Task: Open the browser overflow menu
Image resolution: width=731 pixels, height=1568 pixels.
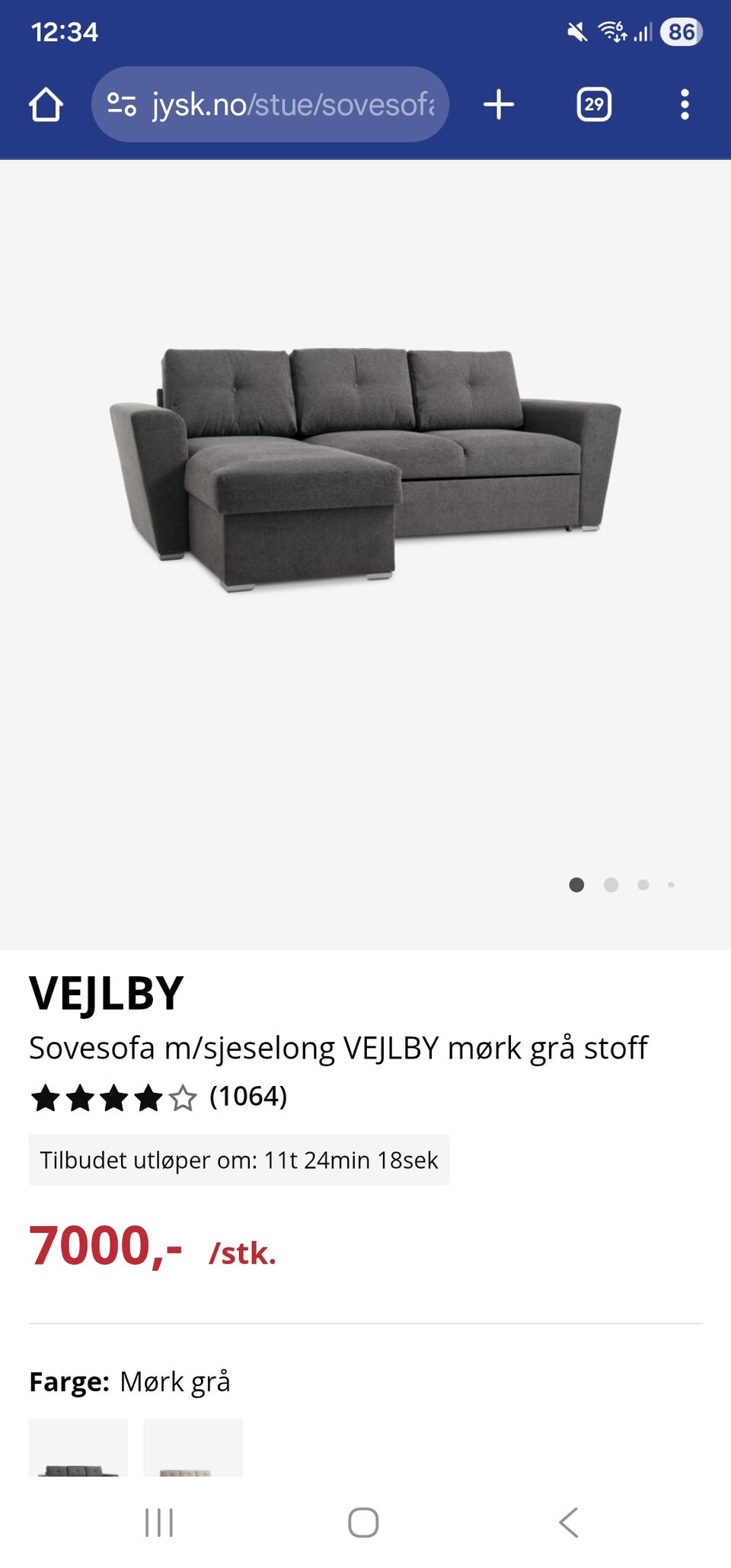Action: click(x=685, y=104)
